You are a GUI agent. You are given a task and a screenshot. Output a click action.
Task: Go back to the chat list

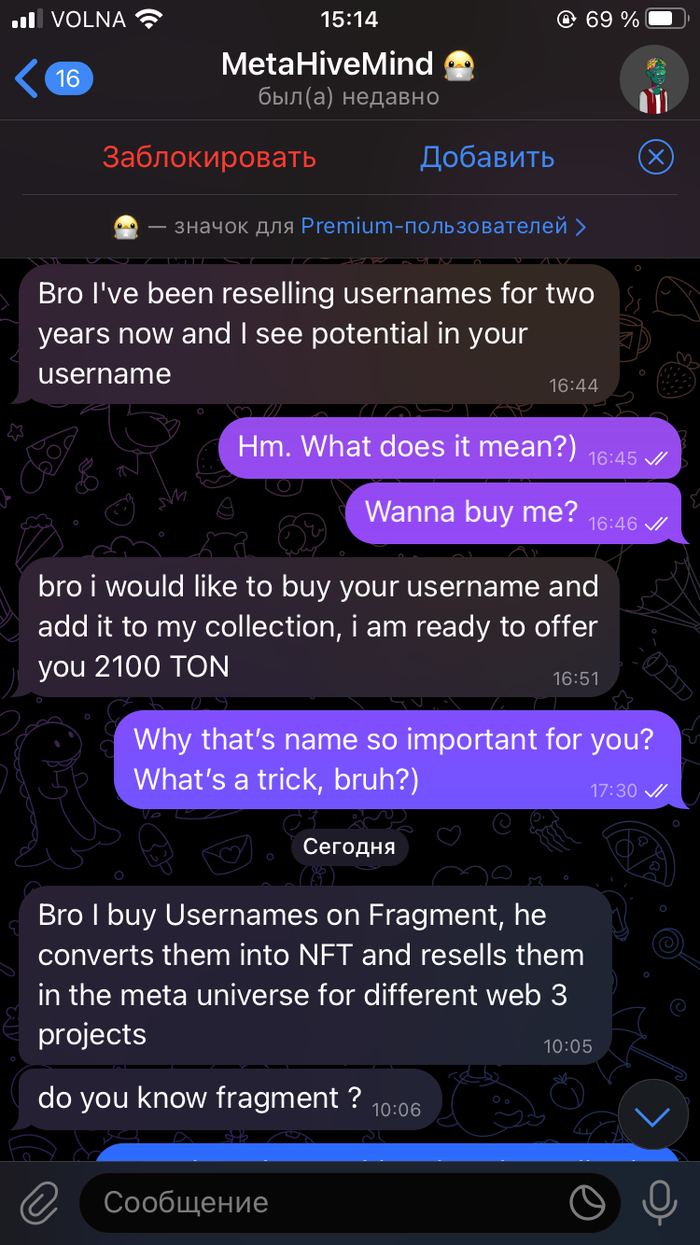[x=52, y=78]
